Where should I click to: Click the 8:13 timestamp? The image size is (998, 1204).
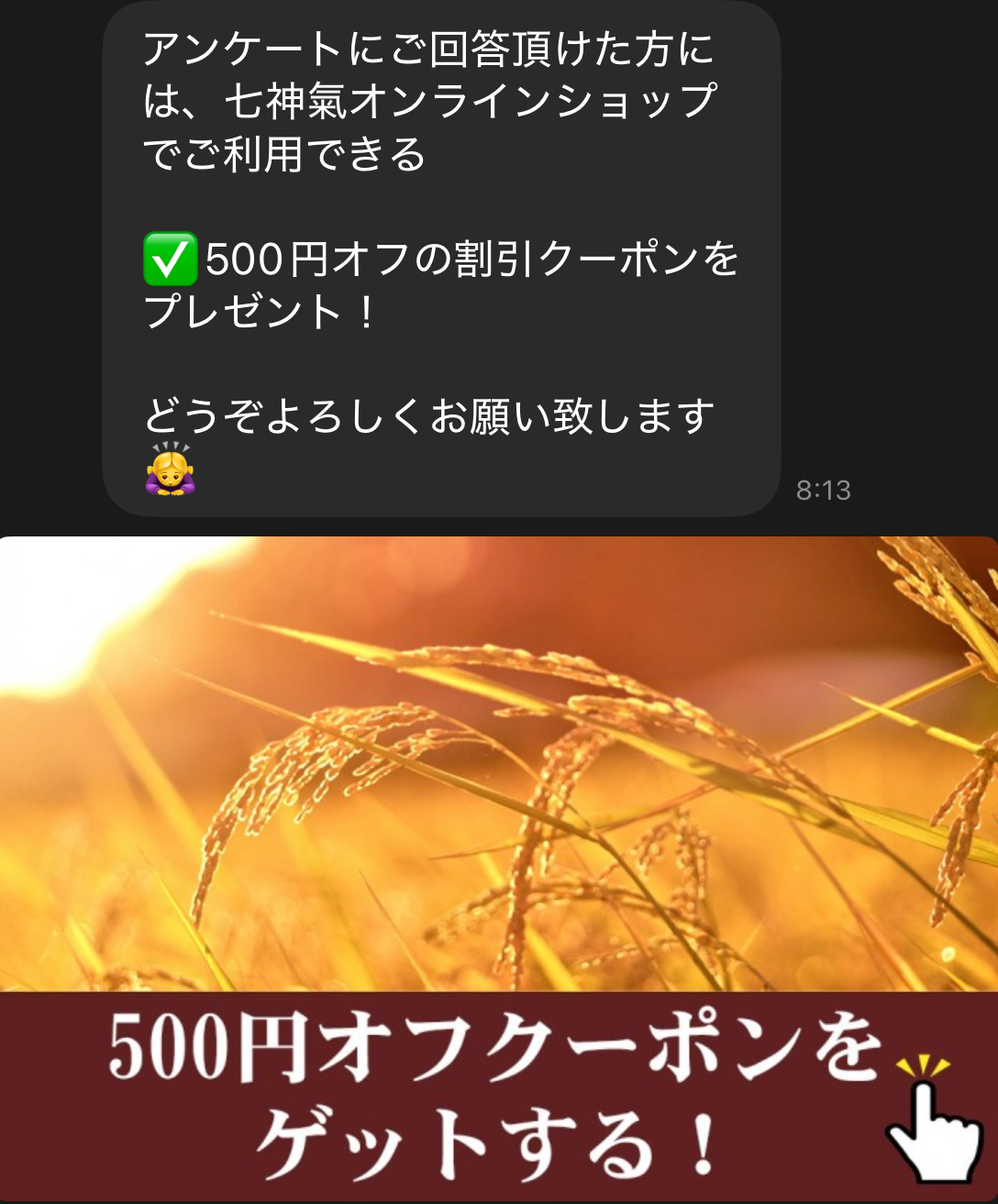pos(824,488)
